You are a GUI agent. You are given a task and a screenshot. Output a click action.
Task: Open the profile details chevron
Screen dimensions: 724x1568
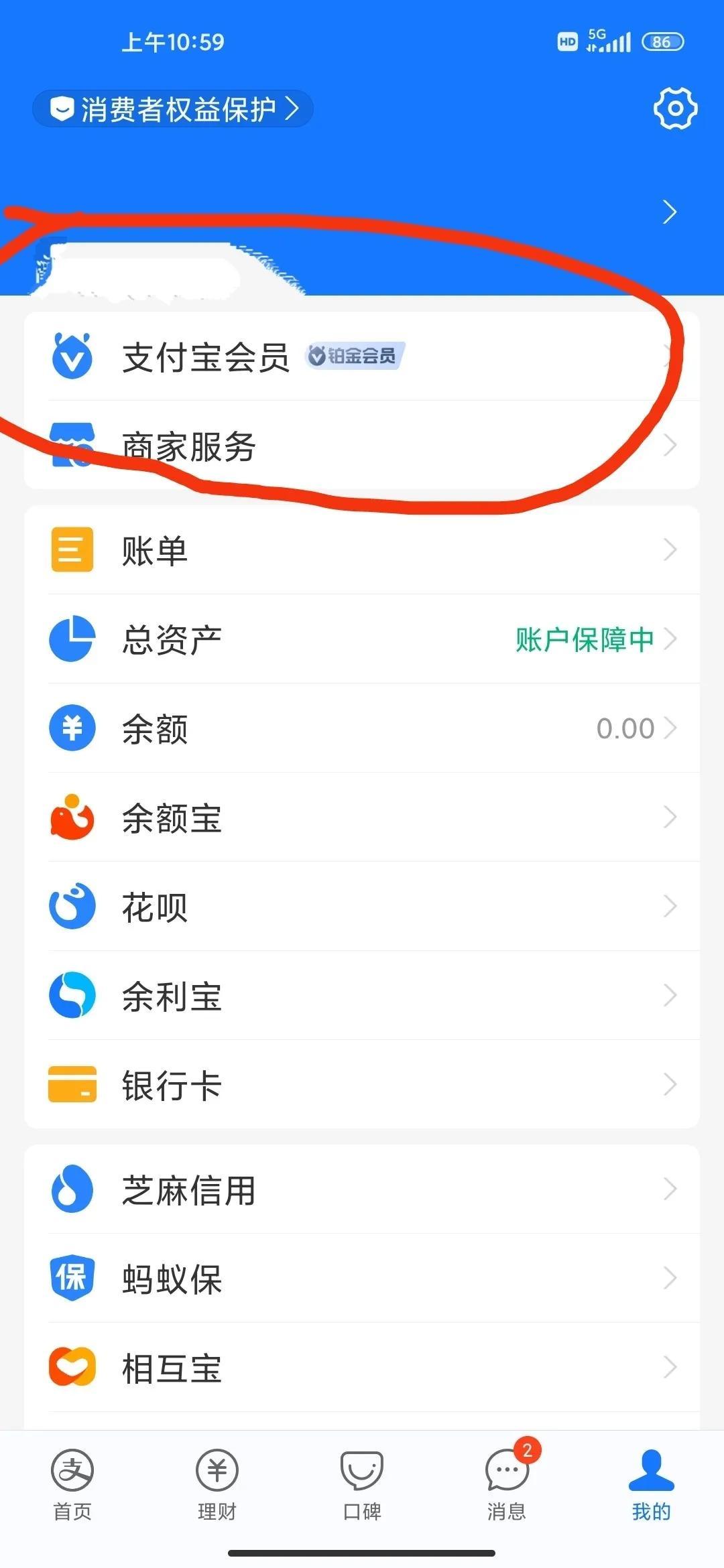669,212
